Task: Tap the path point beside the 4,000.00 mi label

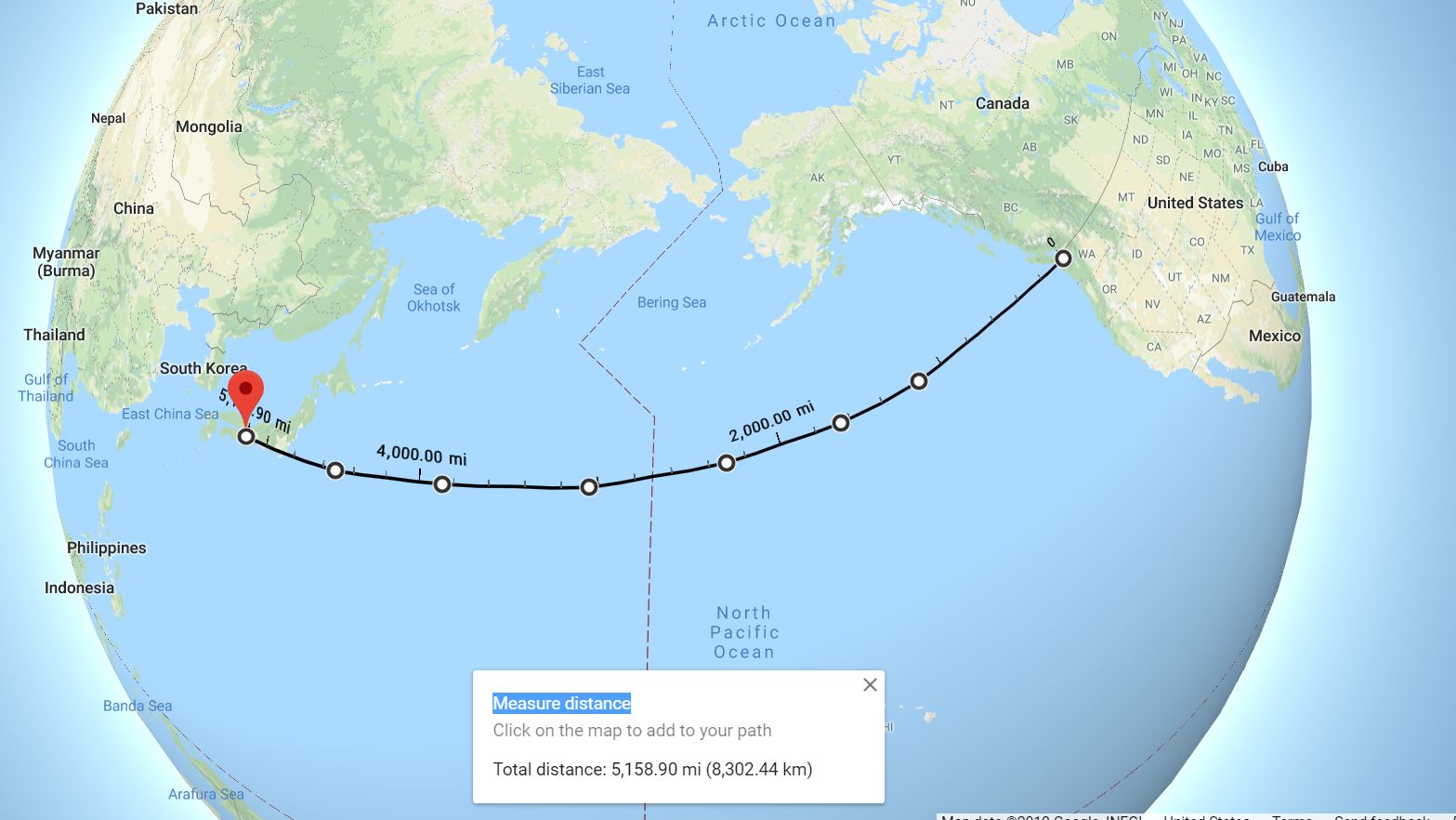Action: point(442,483)
